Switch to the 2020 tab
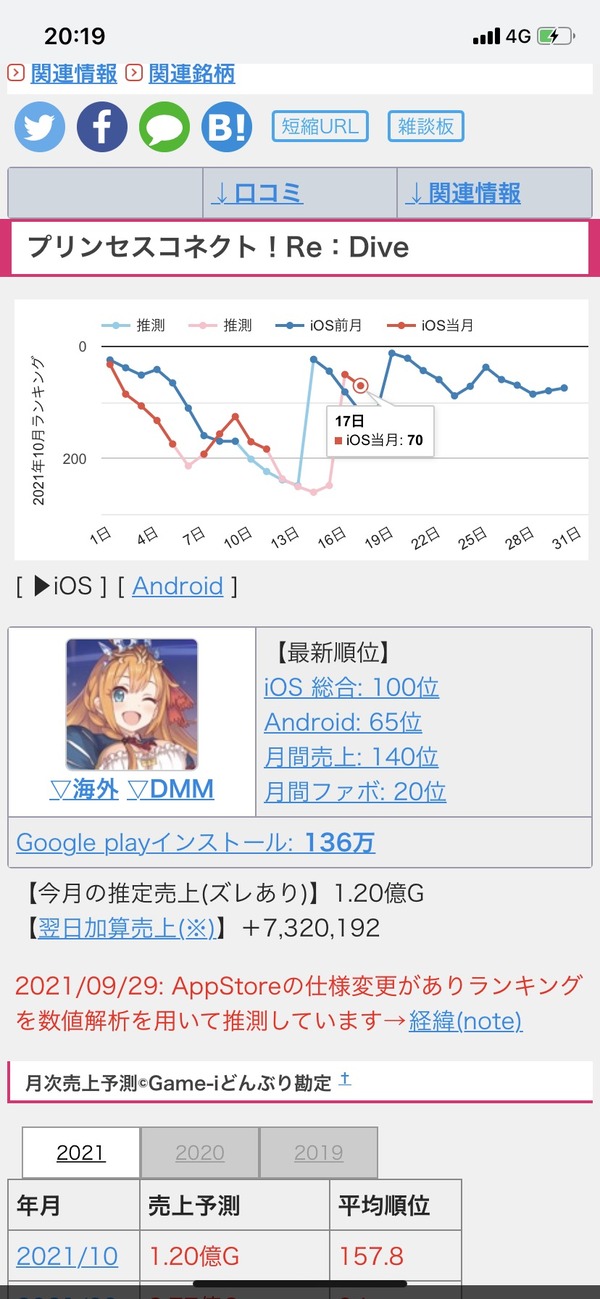Screen dimensions: 600x1299 tap(200, 1153)
